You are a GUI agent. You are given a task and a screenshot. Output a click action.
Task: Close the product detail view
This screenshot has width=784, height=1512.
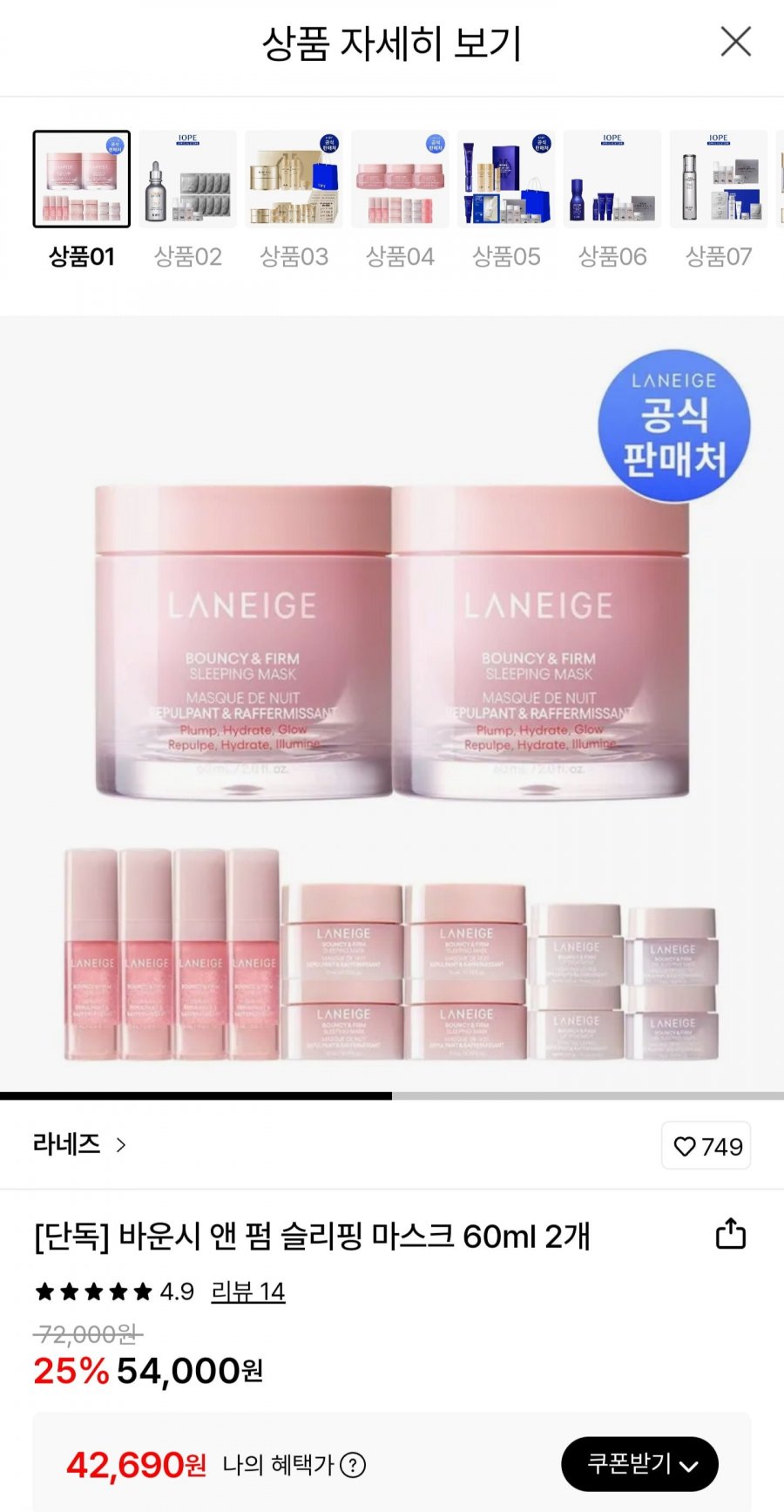[736, 41]
